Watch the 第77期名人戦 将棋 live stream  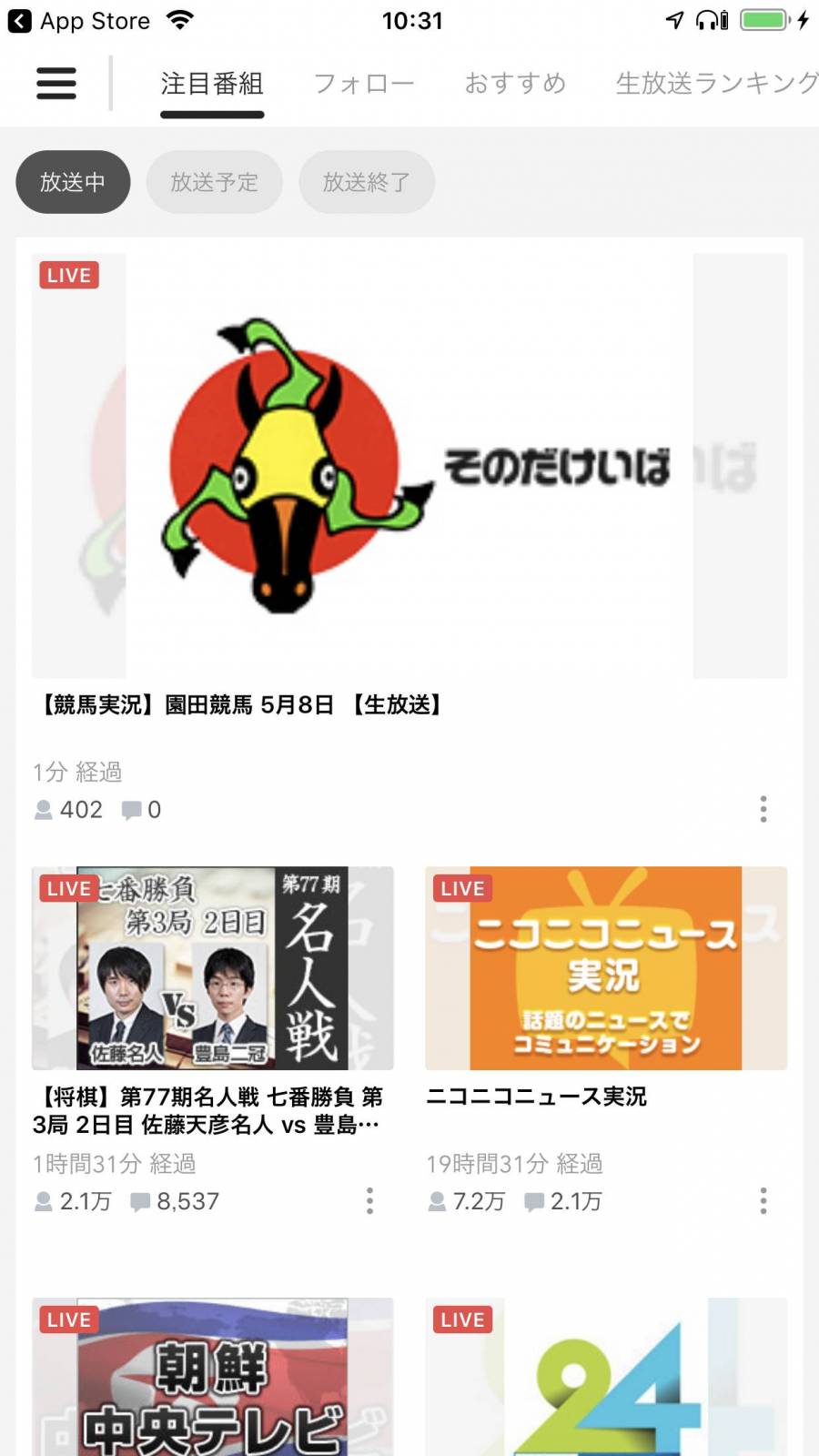212,968
